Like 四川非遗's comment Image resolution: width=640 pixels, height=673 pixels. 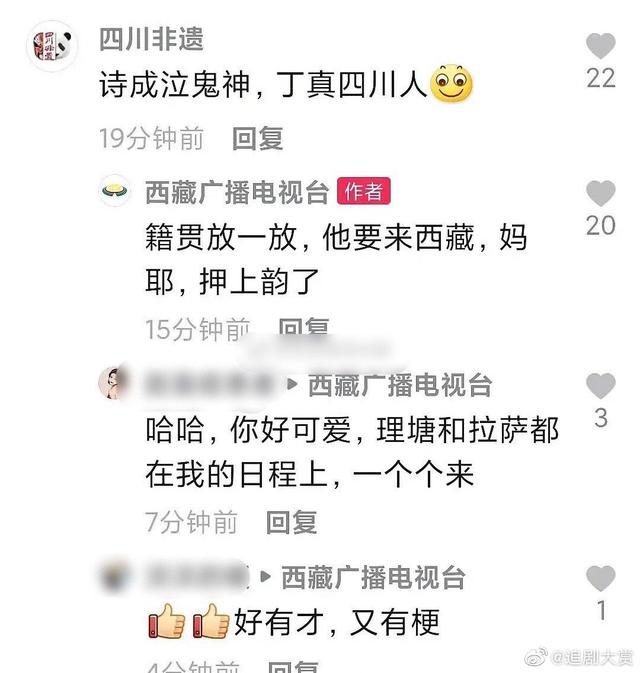point(600,45)
